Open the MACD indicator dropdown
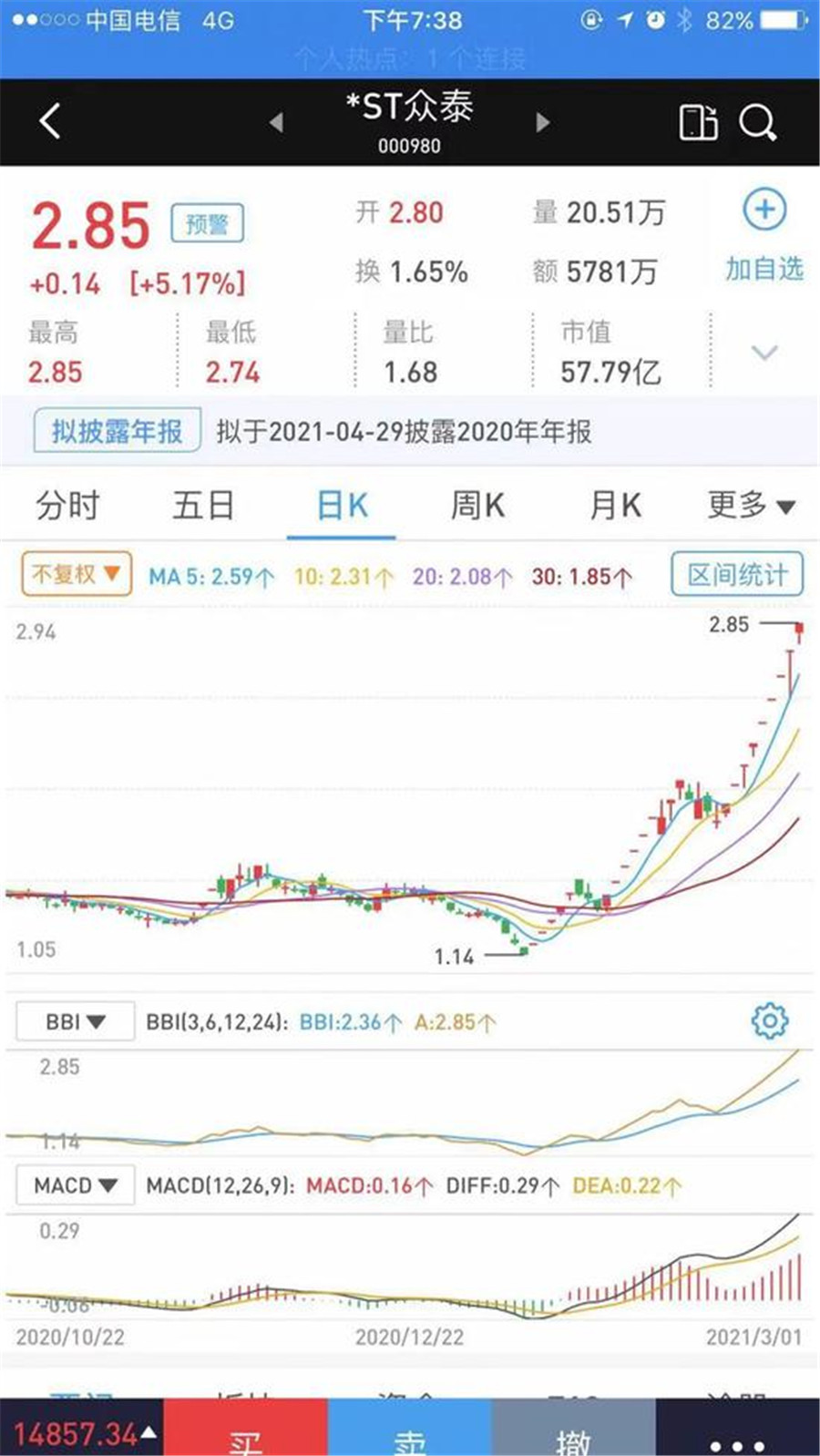This screenshot has height=1456, width=820. (76, 1185)
